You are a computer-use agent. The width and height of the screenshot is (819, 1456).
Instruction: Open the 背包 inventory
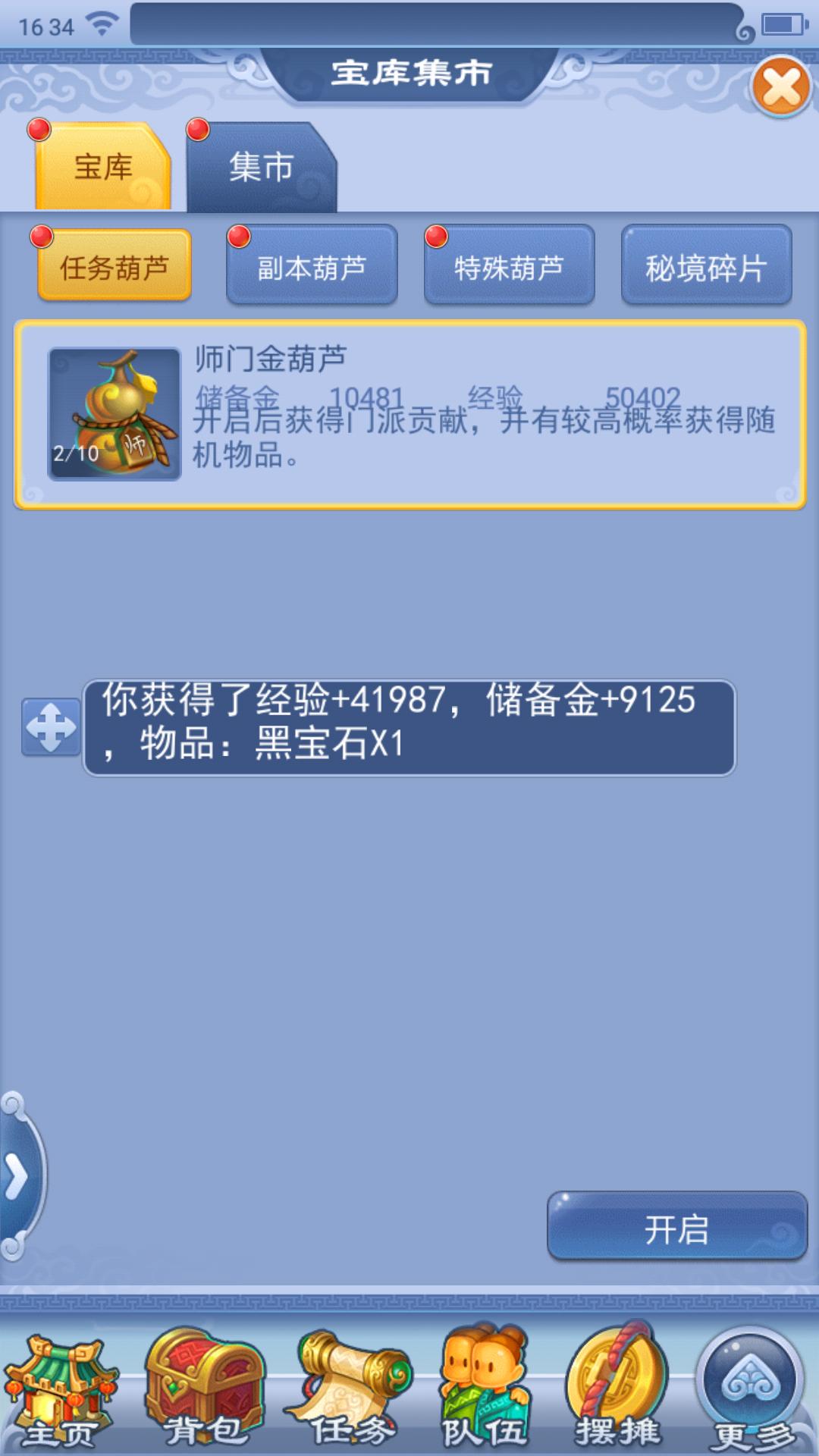(205, 1392)
